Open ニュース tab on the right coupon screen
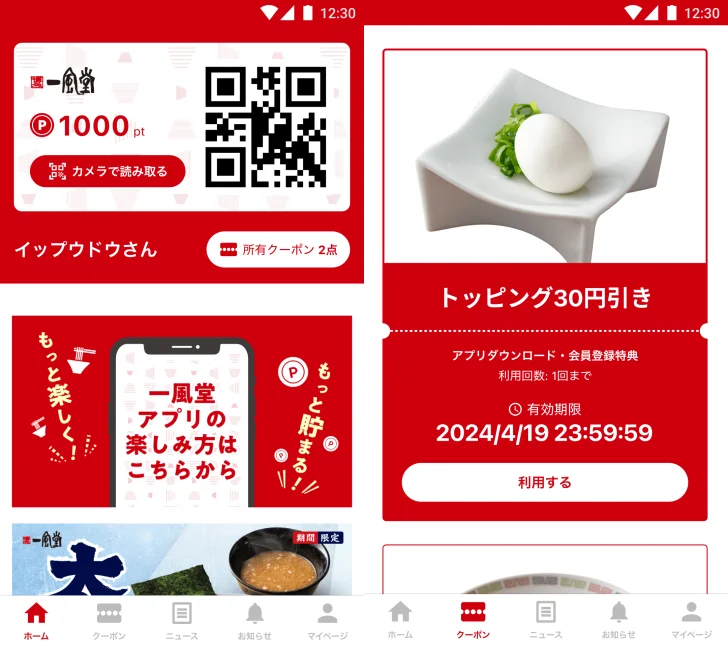728x647 pixels. click(x=545, y=620)
